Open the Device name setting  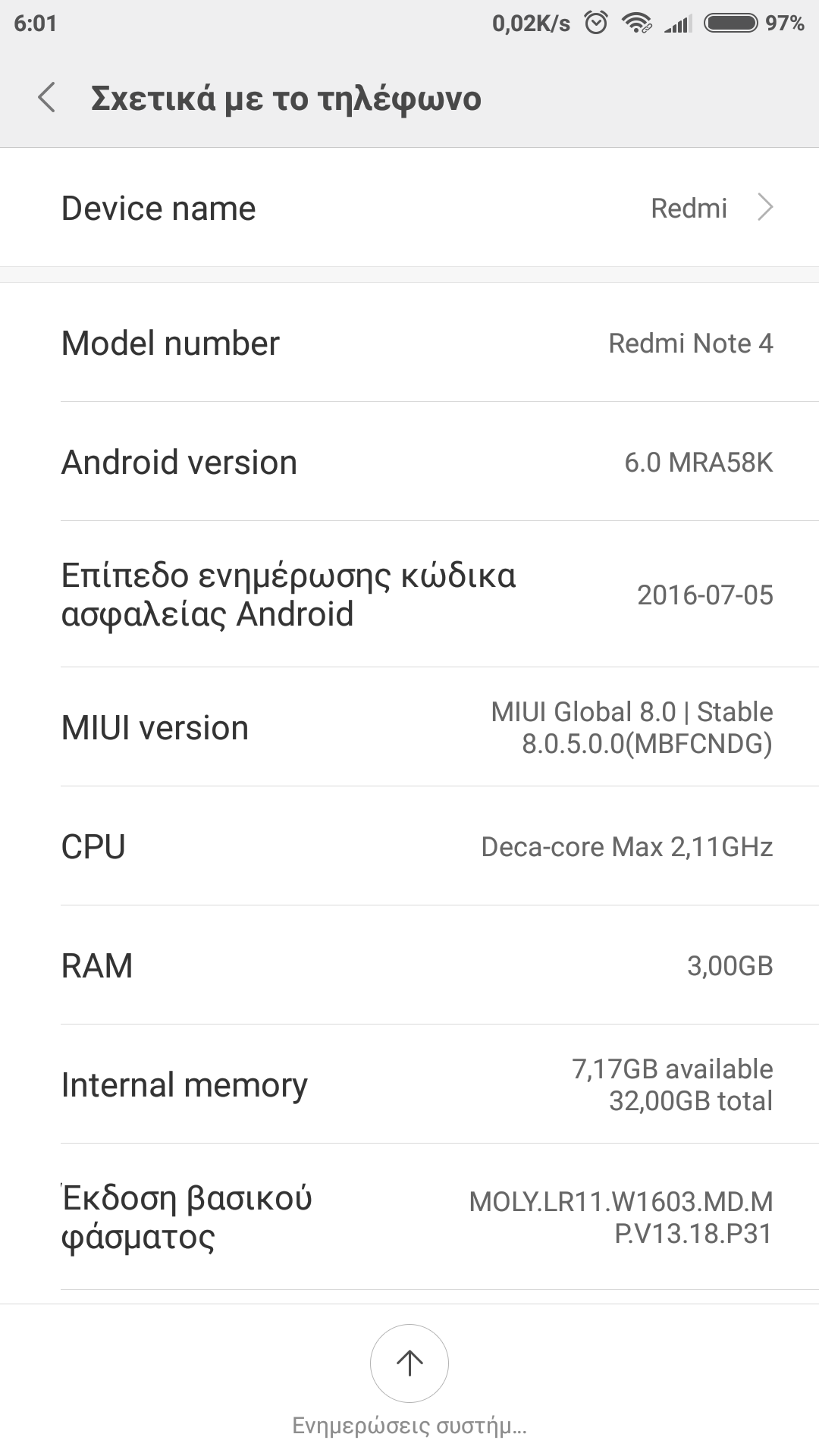coord(409,208)
